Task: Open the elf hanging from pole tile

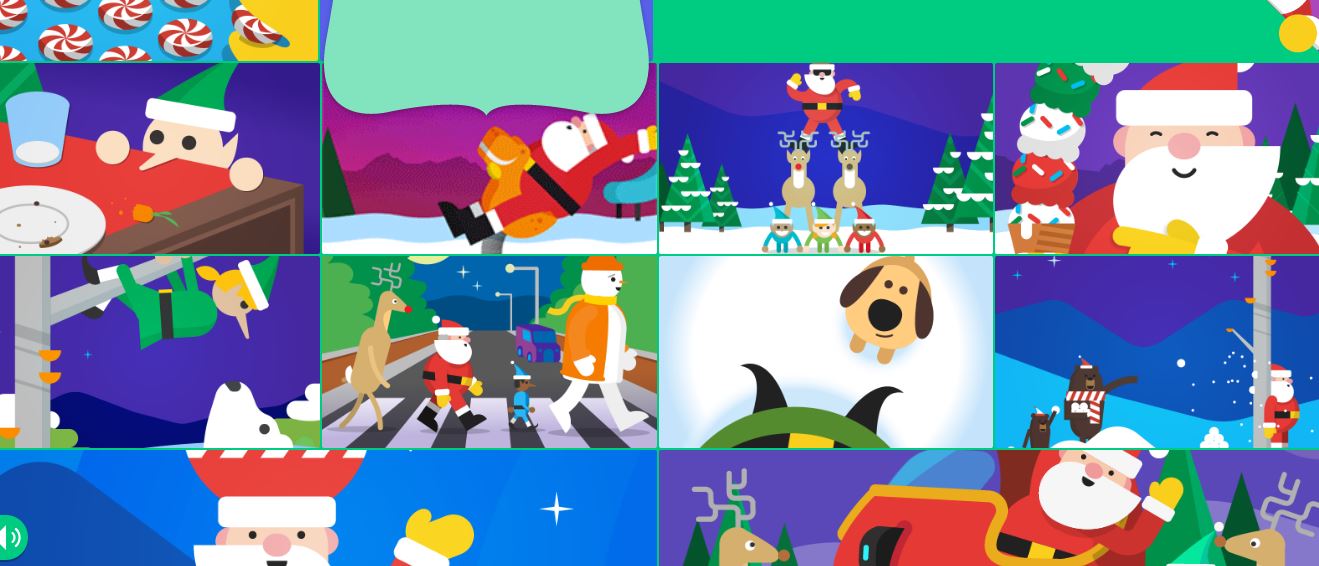Action: coord(160,351)
